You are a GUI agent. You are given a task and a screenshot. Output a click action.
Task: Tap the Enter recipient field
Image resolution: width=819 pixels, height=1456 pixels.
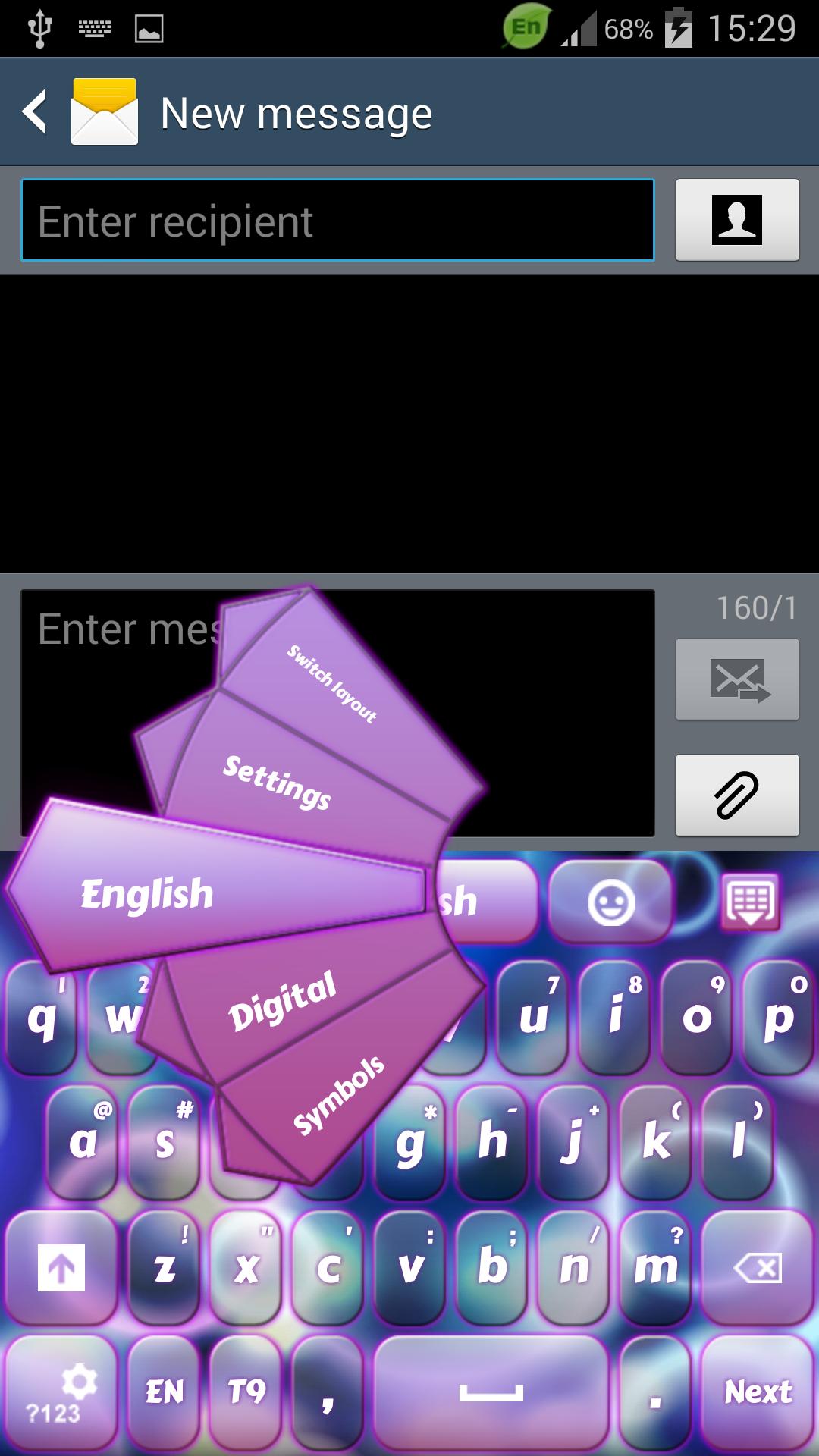coord(337,221)
